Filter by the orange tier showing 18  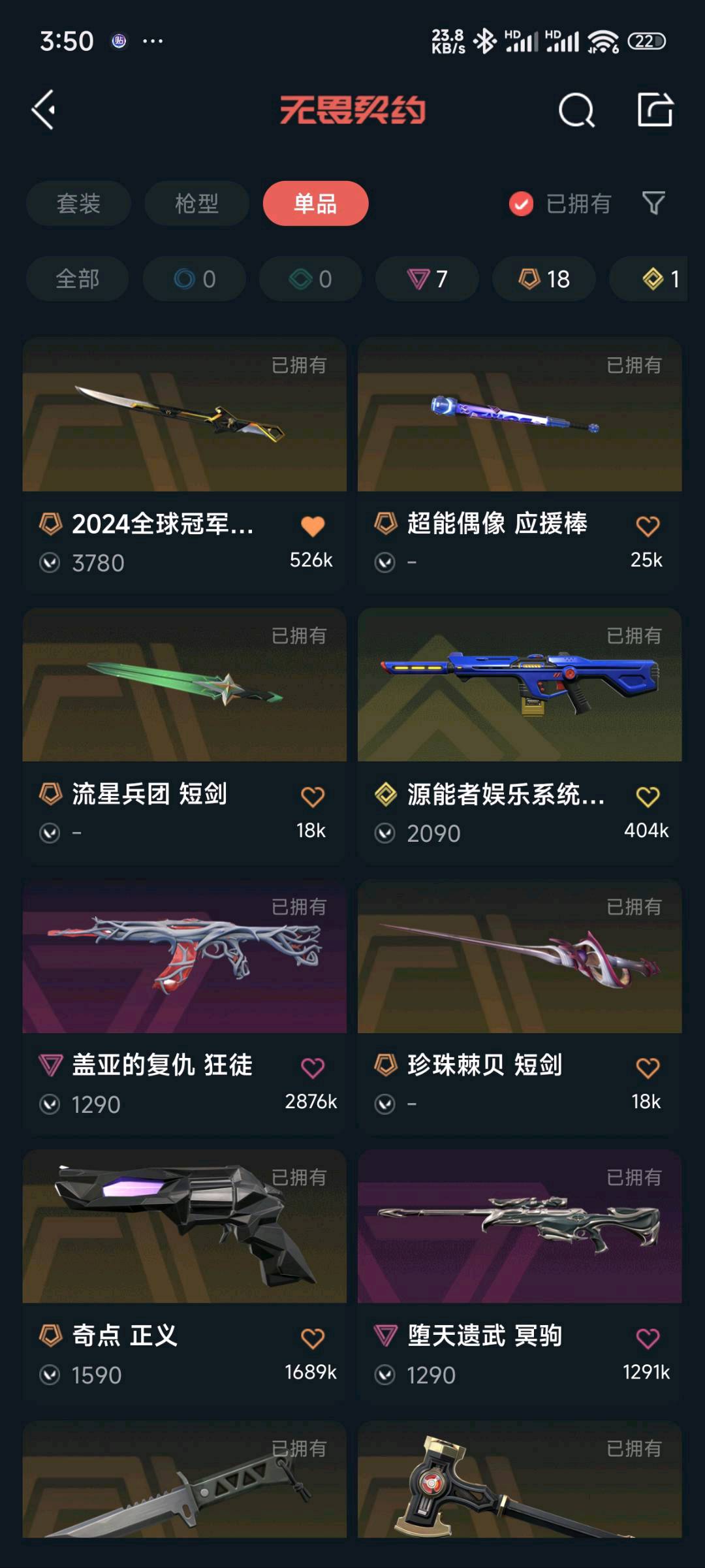tap(544, 279)
